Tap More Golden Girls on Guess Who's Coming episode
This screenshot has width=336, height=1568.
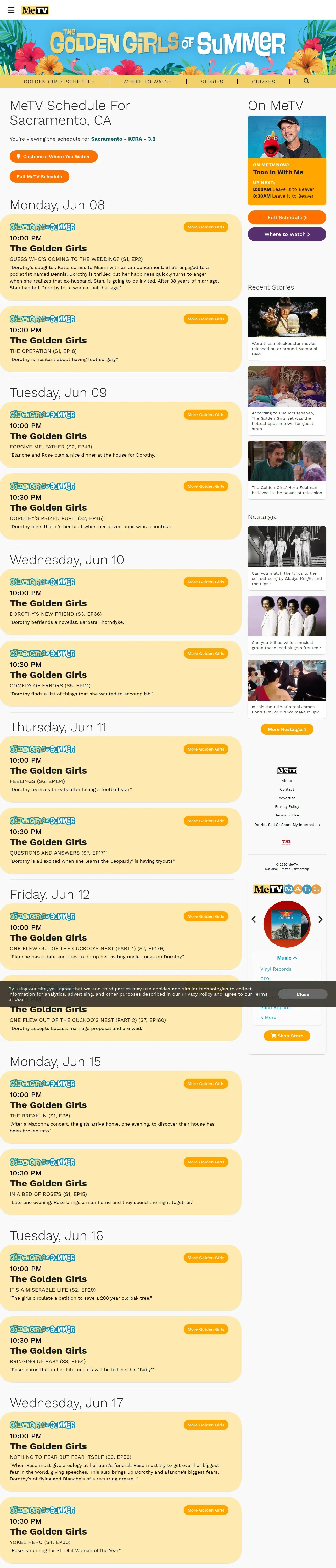(x=206, y=227)
